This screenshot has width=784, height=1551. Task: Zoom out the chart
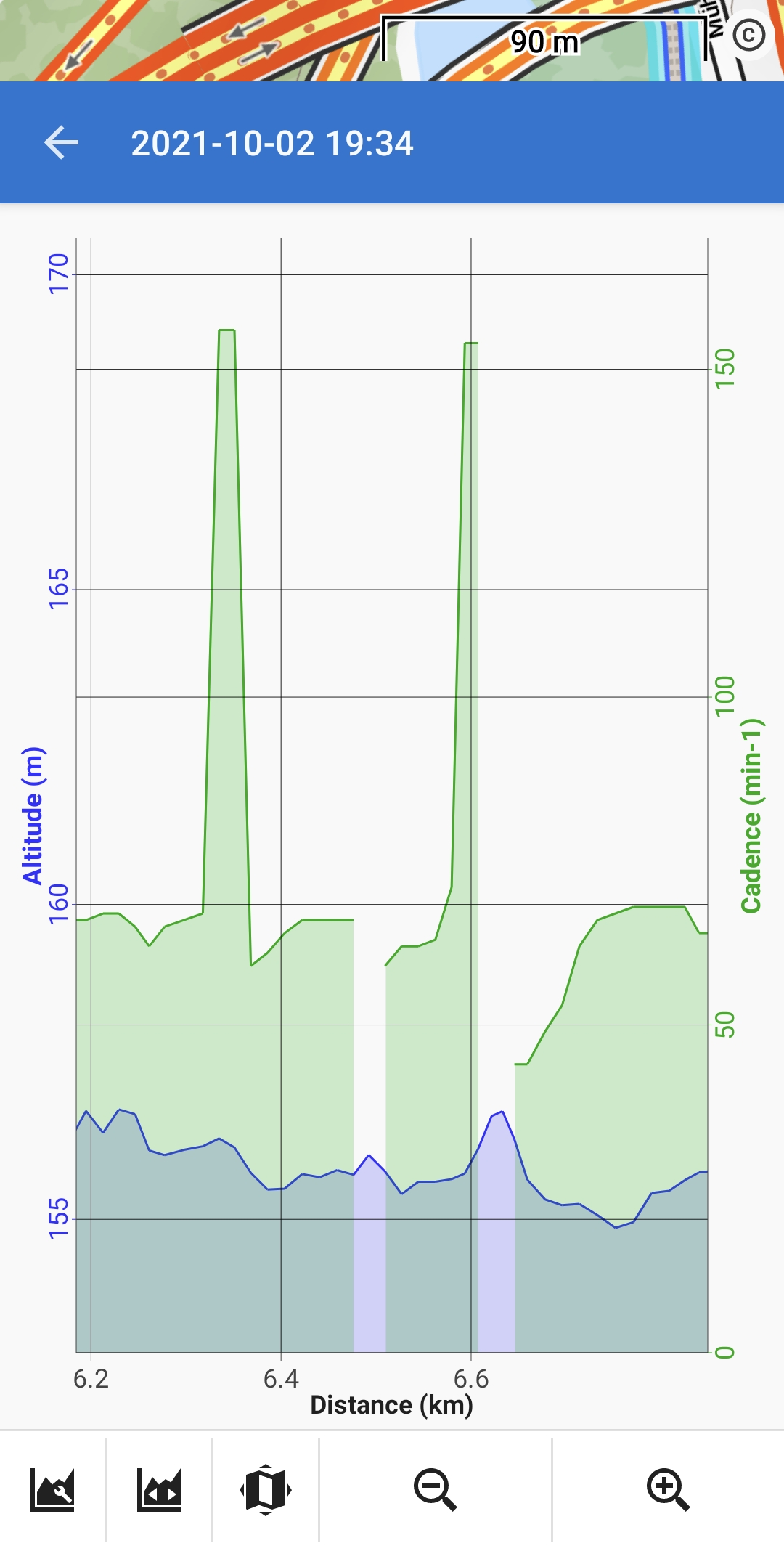click(435, 1490)
